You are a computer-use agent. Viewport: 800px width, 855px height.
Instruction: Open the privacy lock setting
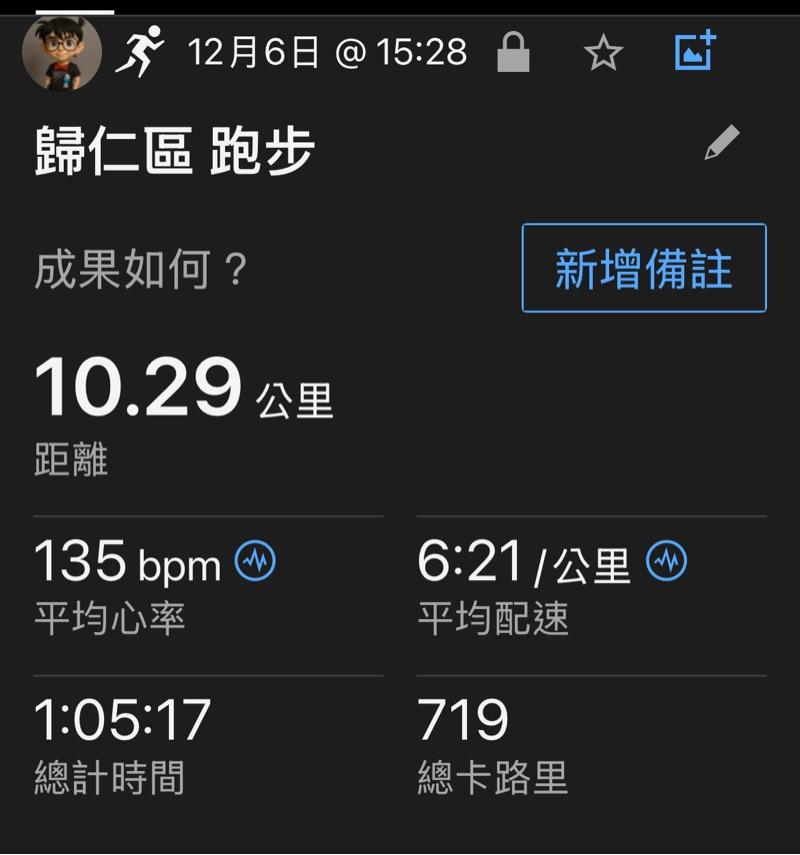513,53
